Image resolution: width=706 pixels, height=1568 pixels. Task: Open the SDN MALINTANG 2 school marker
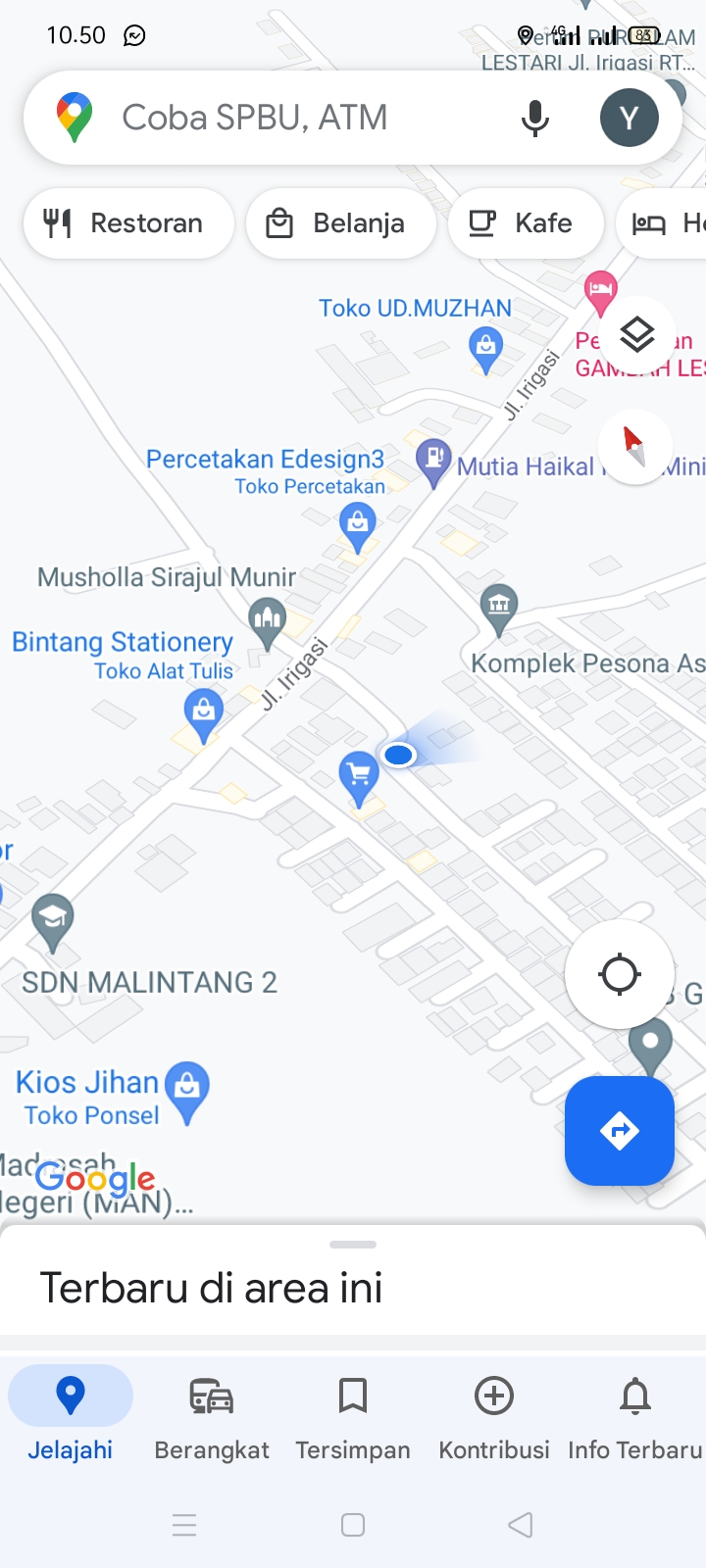pyautogui.click(x=52, y=919)
